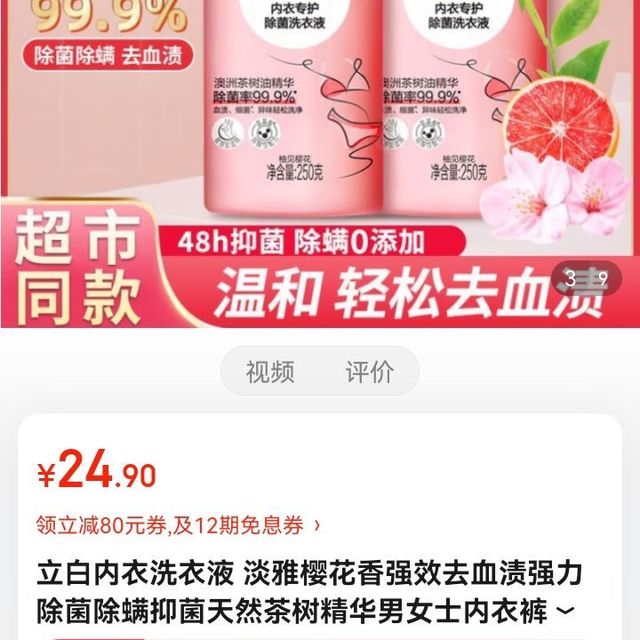Open the 领立减80元券 coupon link
640x640 pixels.
click(180, 524)
